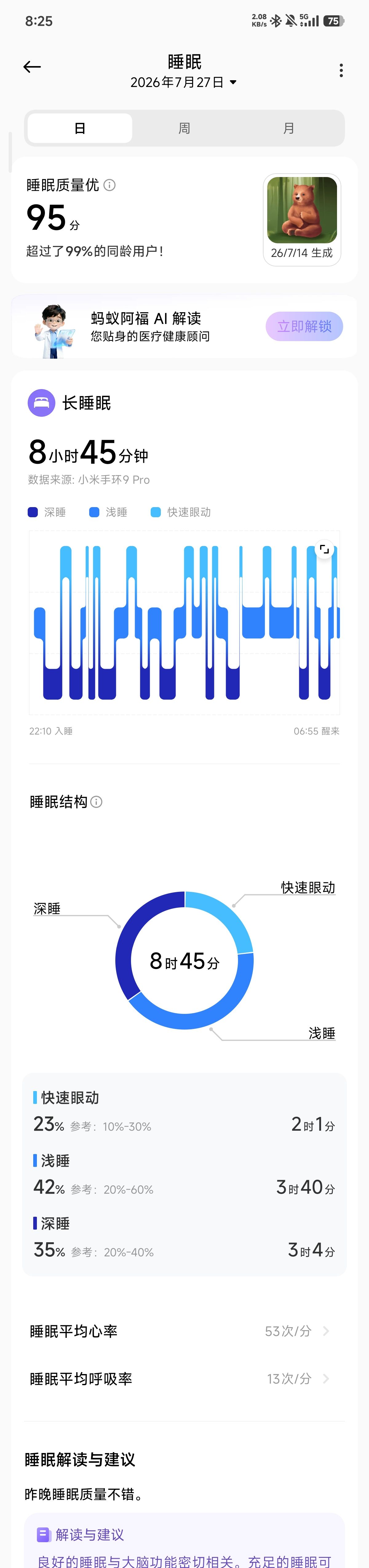This screenshot has height=1568, width=369.
Task: Open 睡眠平均心率 details
Action: point(184,1331)
